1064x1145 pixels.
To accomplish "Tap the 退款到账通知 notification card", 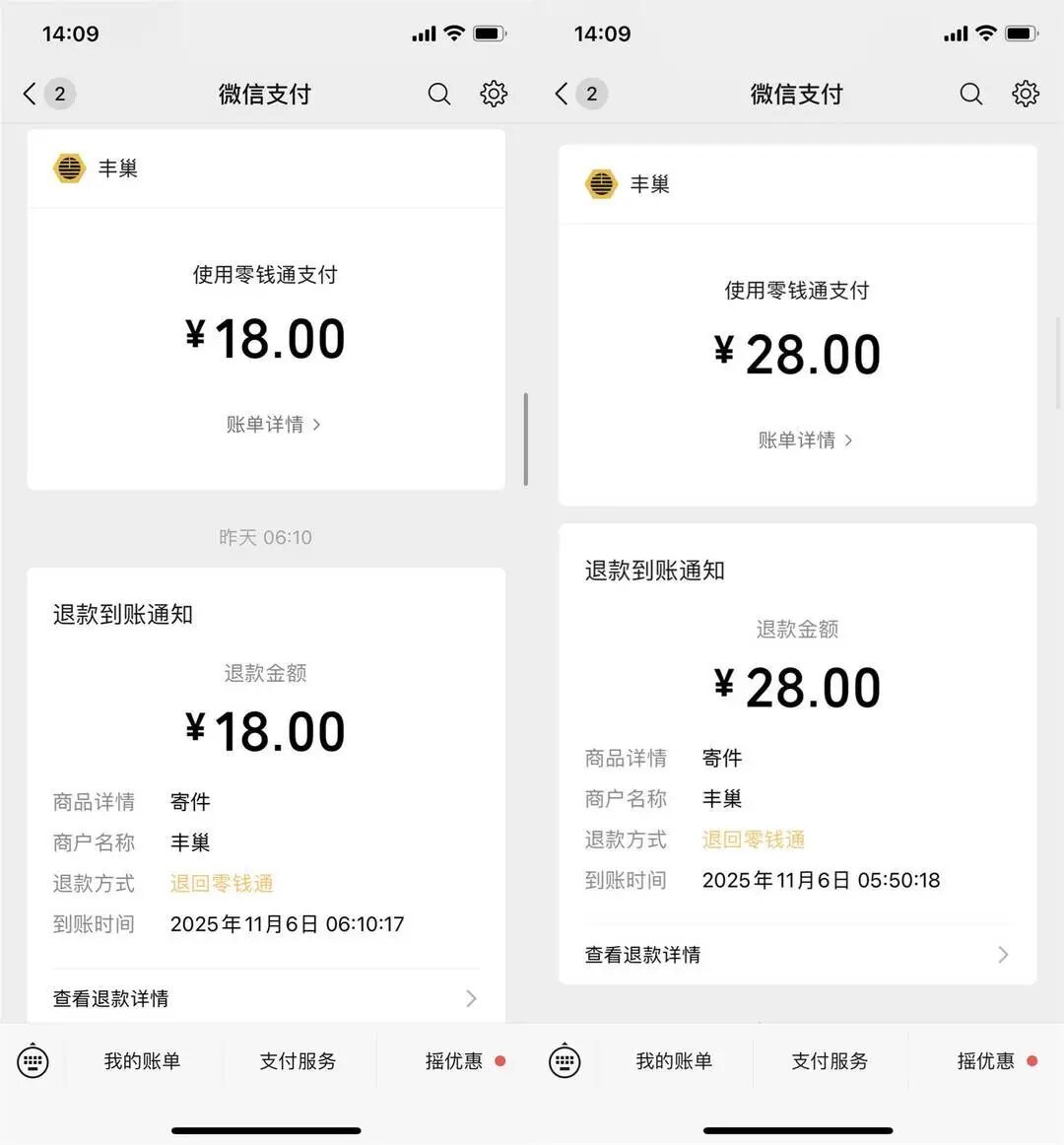I will tap(121, 614).
